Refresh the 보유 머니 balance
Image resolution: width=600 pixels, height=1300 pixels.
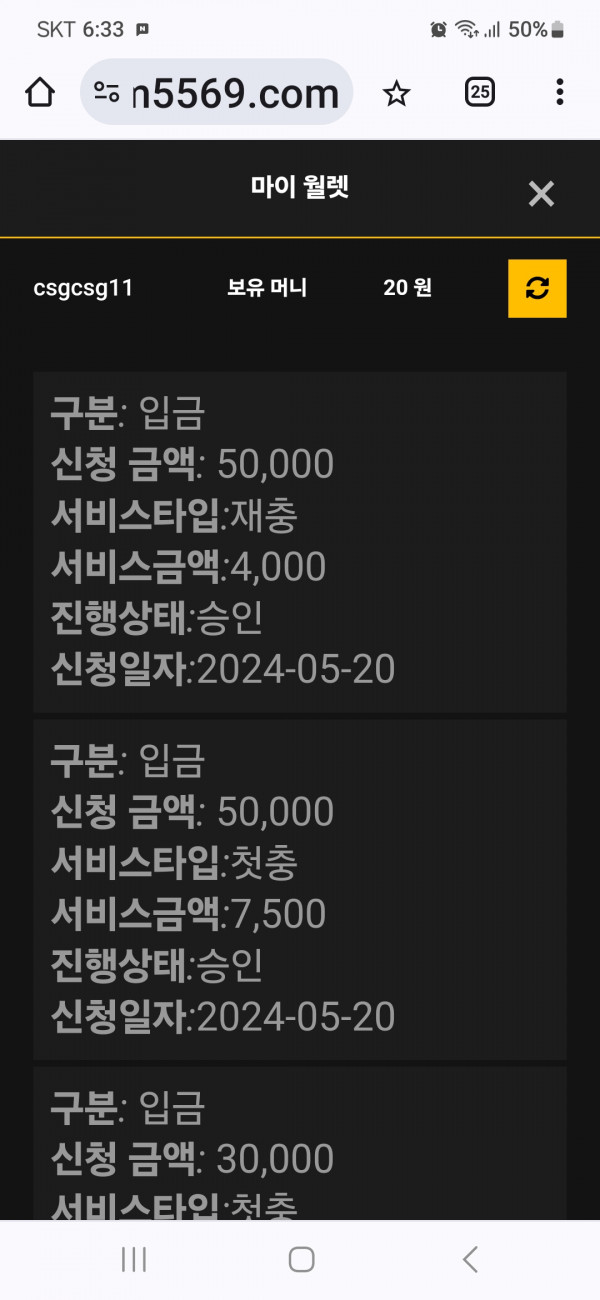tap(537, 288)
